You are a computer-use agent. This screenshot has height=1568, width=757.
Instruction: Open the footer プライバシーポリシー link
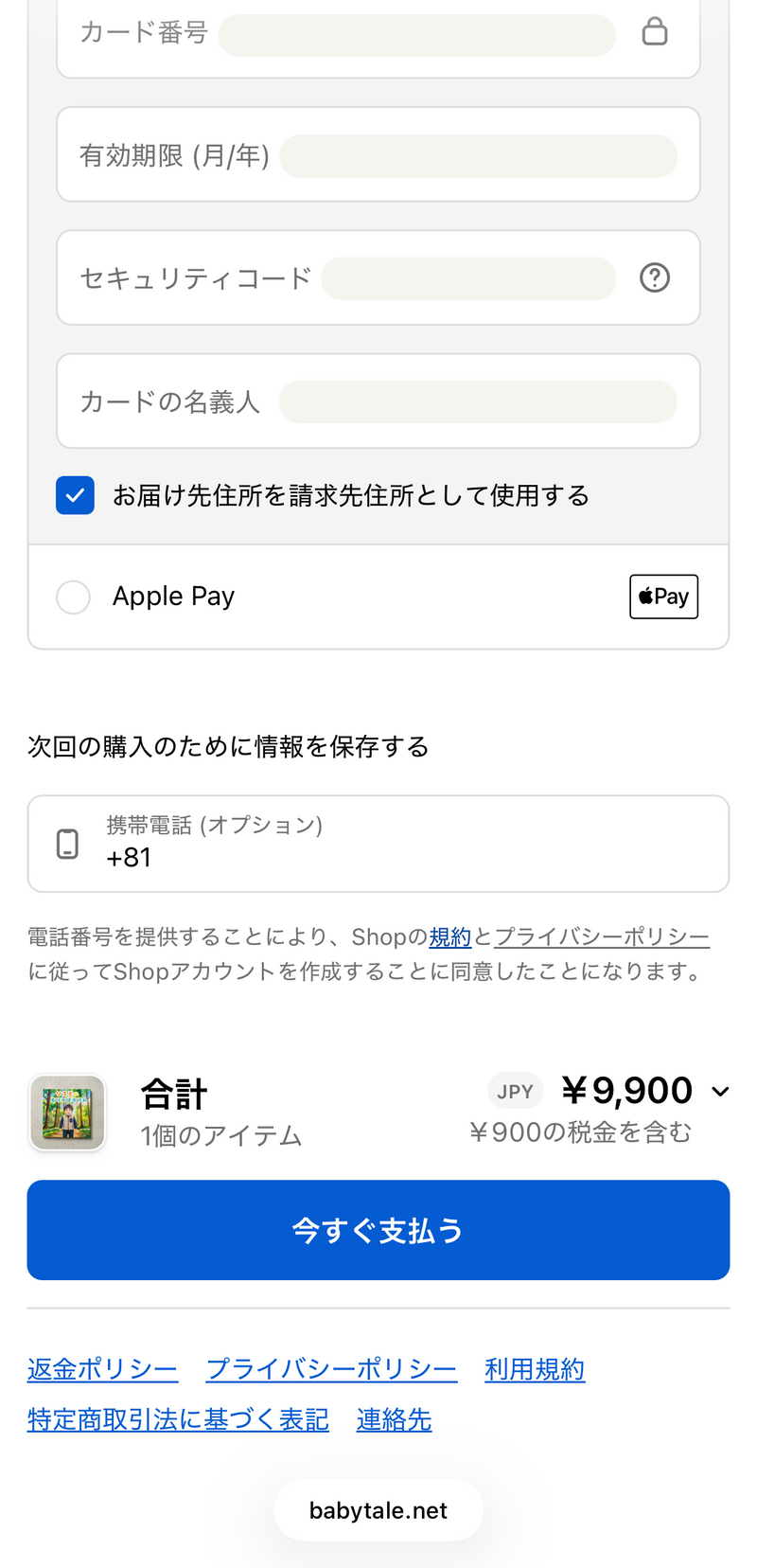coord(331,1369)
